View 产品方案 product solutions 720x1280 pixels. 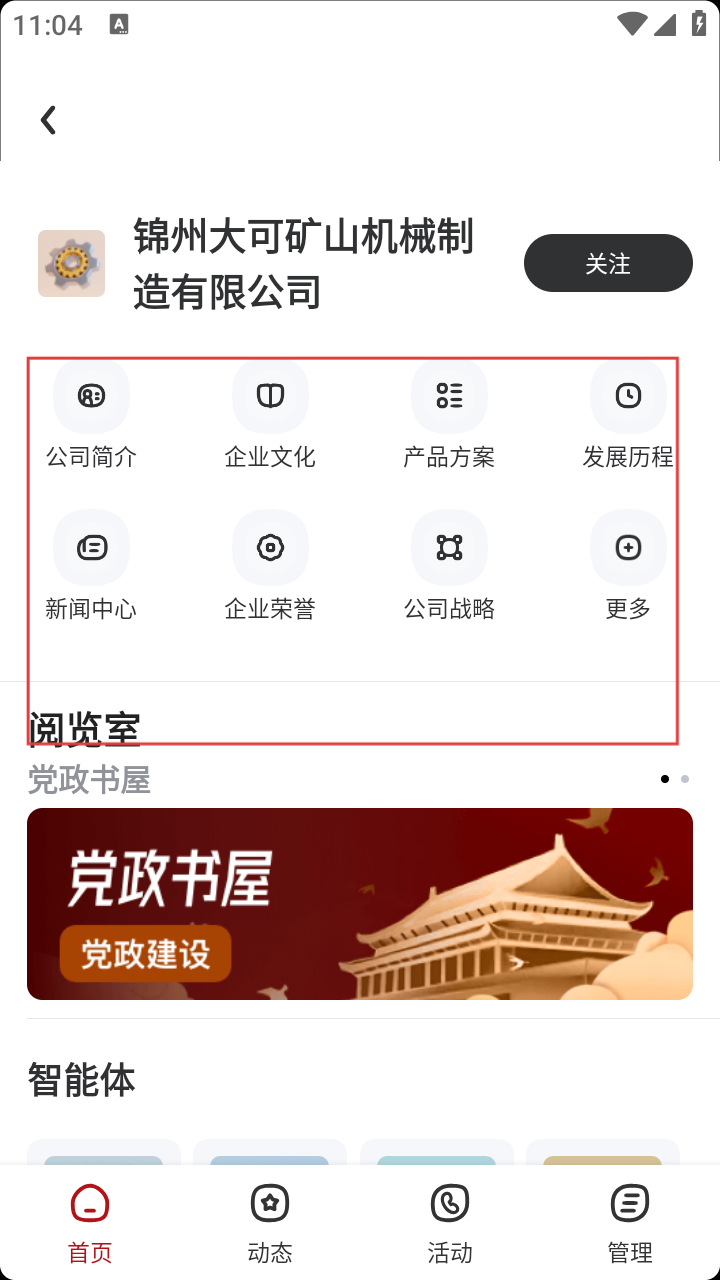pyautogui.click(x=449, y=415)
